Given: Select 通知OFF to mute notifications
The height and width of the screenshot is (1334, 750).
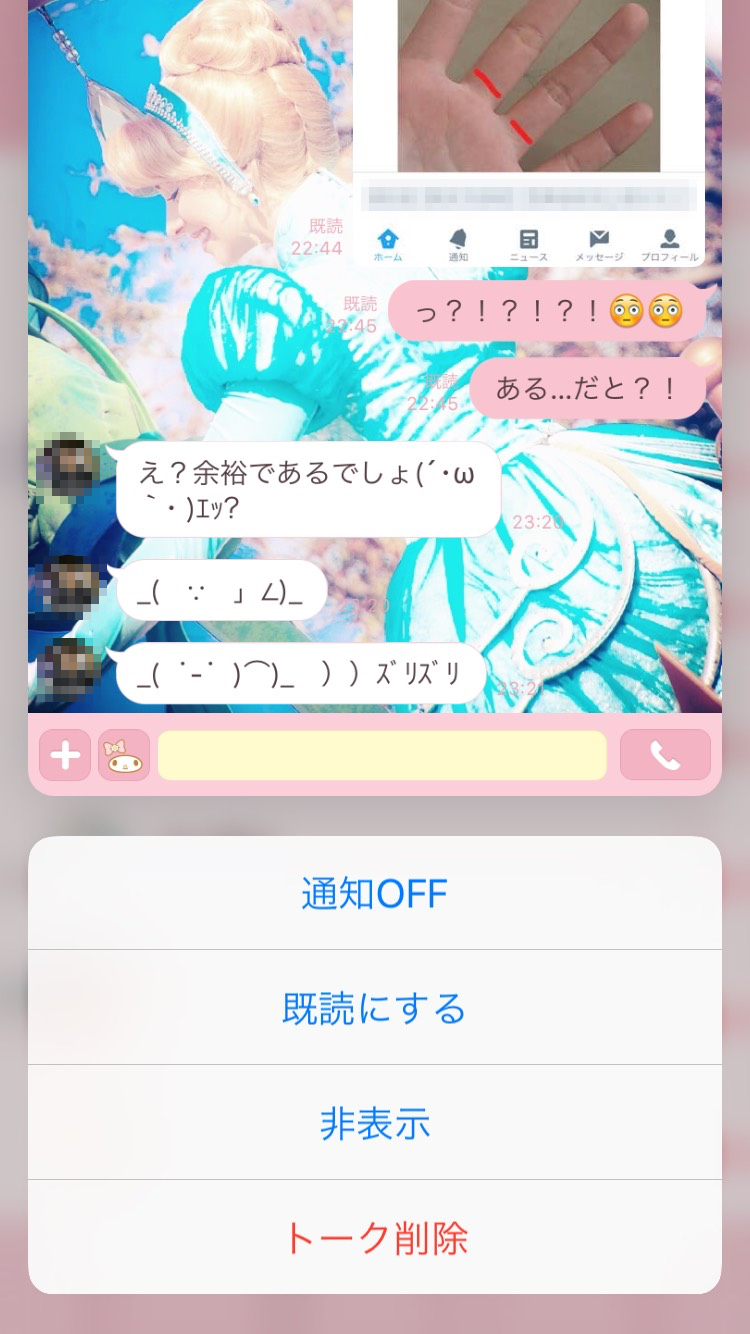Looking at the screenshot, I should (x=375, y=893).
